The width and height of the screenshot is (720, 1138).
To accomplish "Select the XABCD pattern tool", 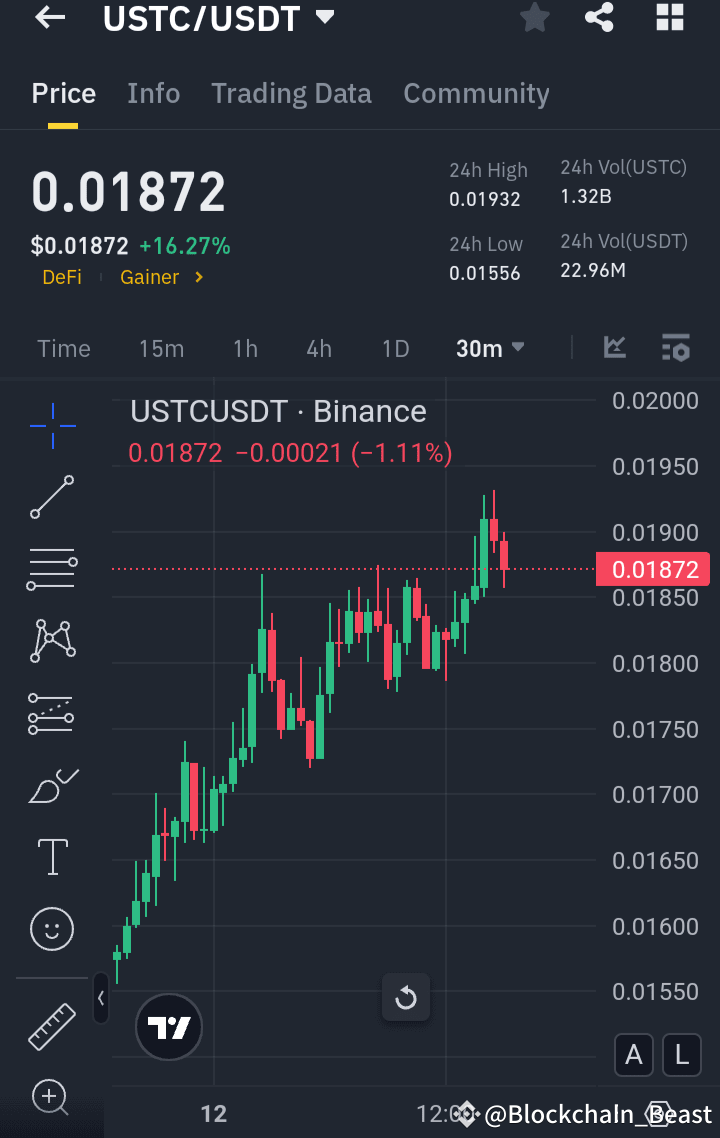I will click(x=51, y=641).
